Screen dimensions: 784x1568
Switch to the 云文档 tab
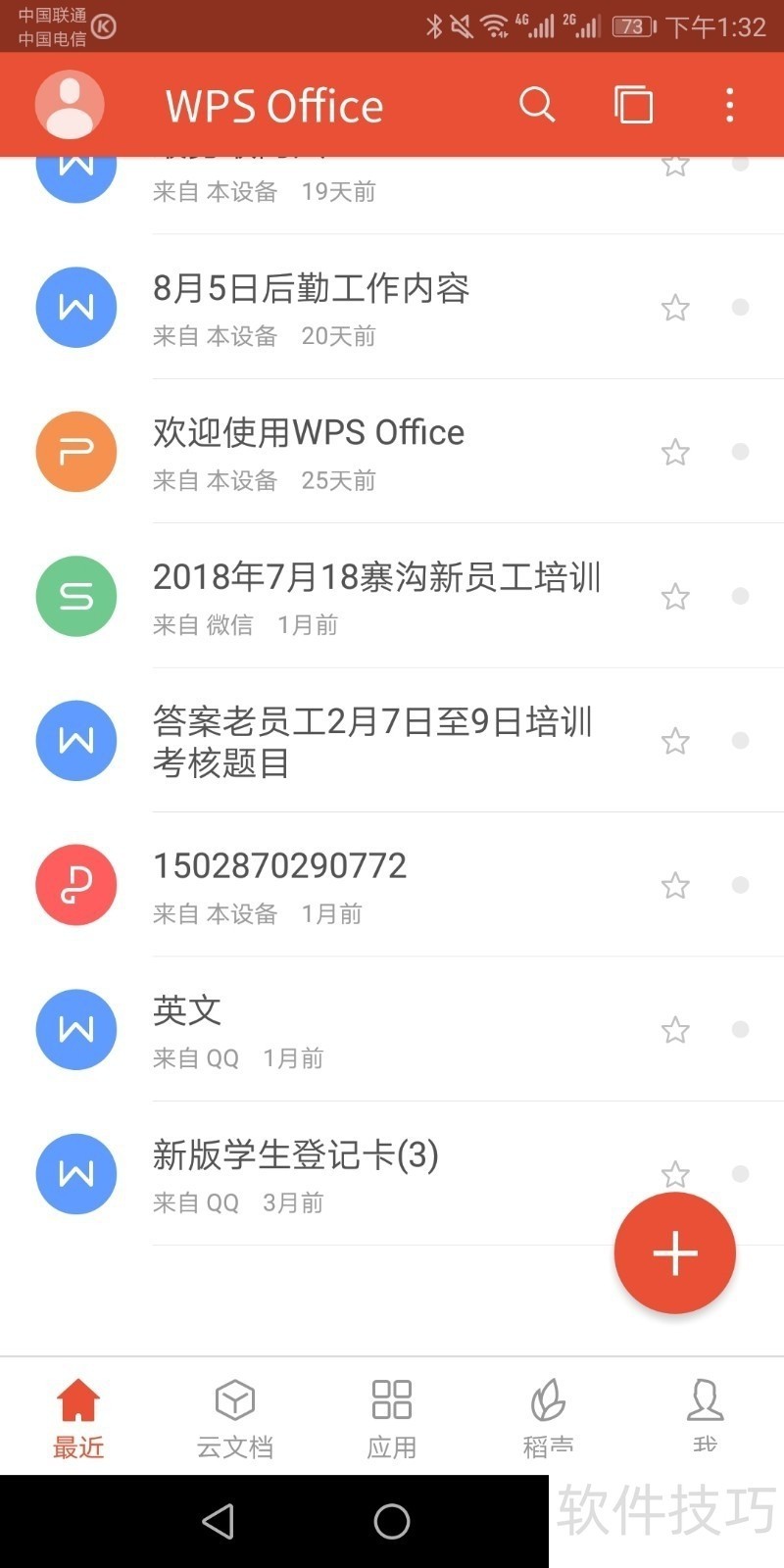click(x=235, y=1417)
